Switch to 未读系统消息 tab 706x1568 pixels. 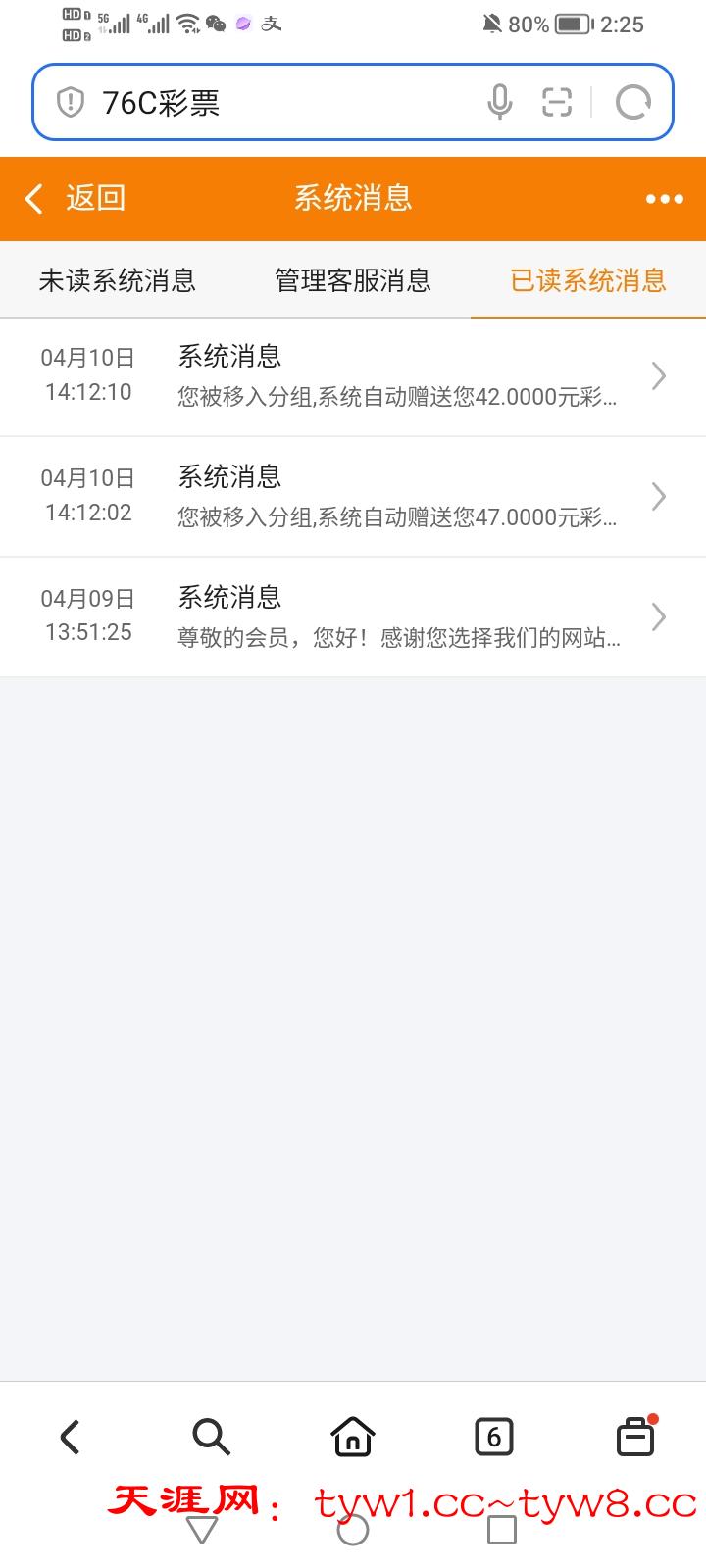[118, 281]
